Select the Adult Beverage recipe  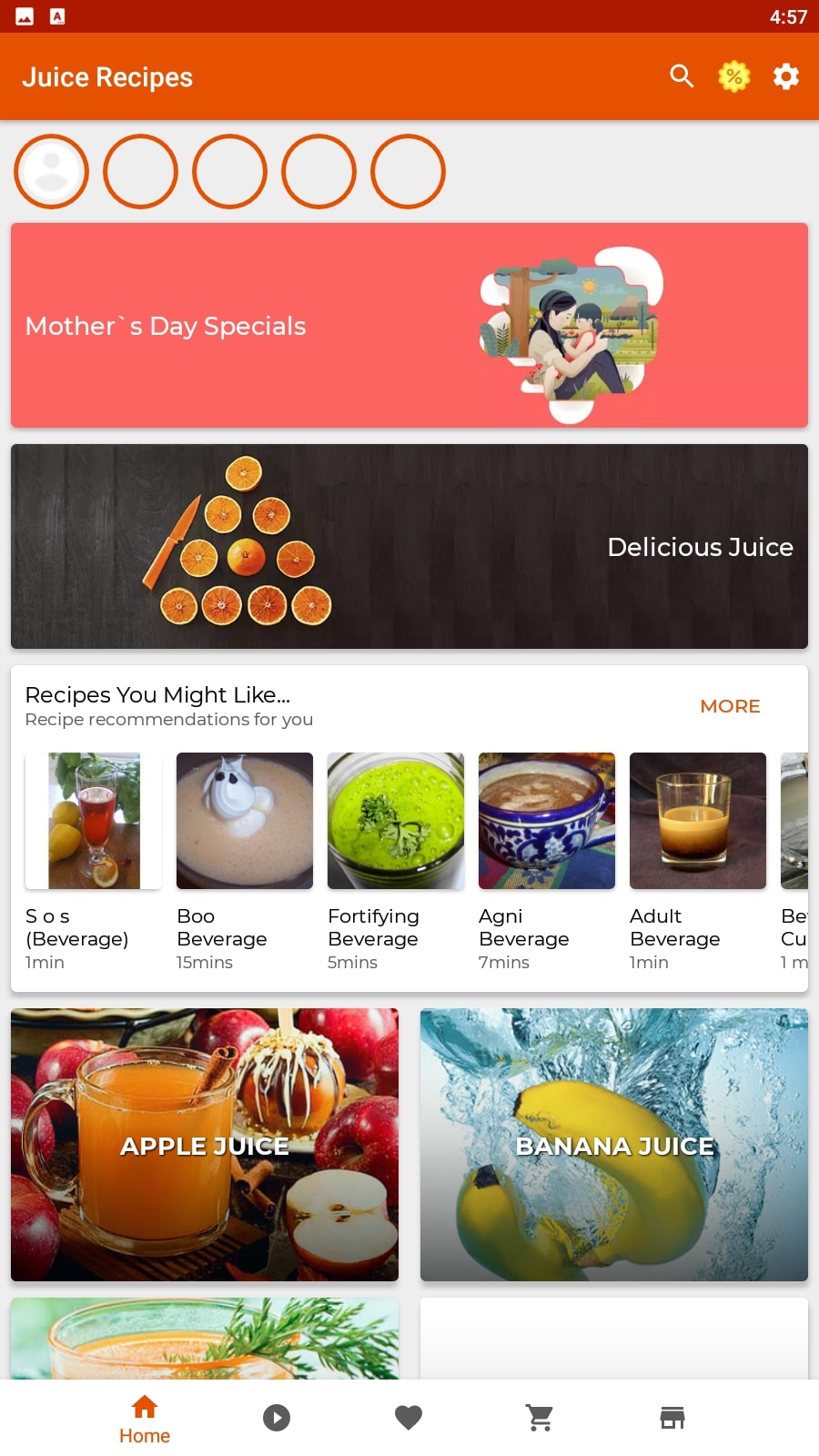click(x=698, y=862)
